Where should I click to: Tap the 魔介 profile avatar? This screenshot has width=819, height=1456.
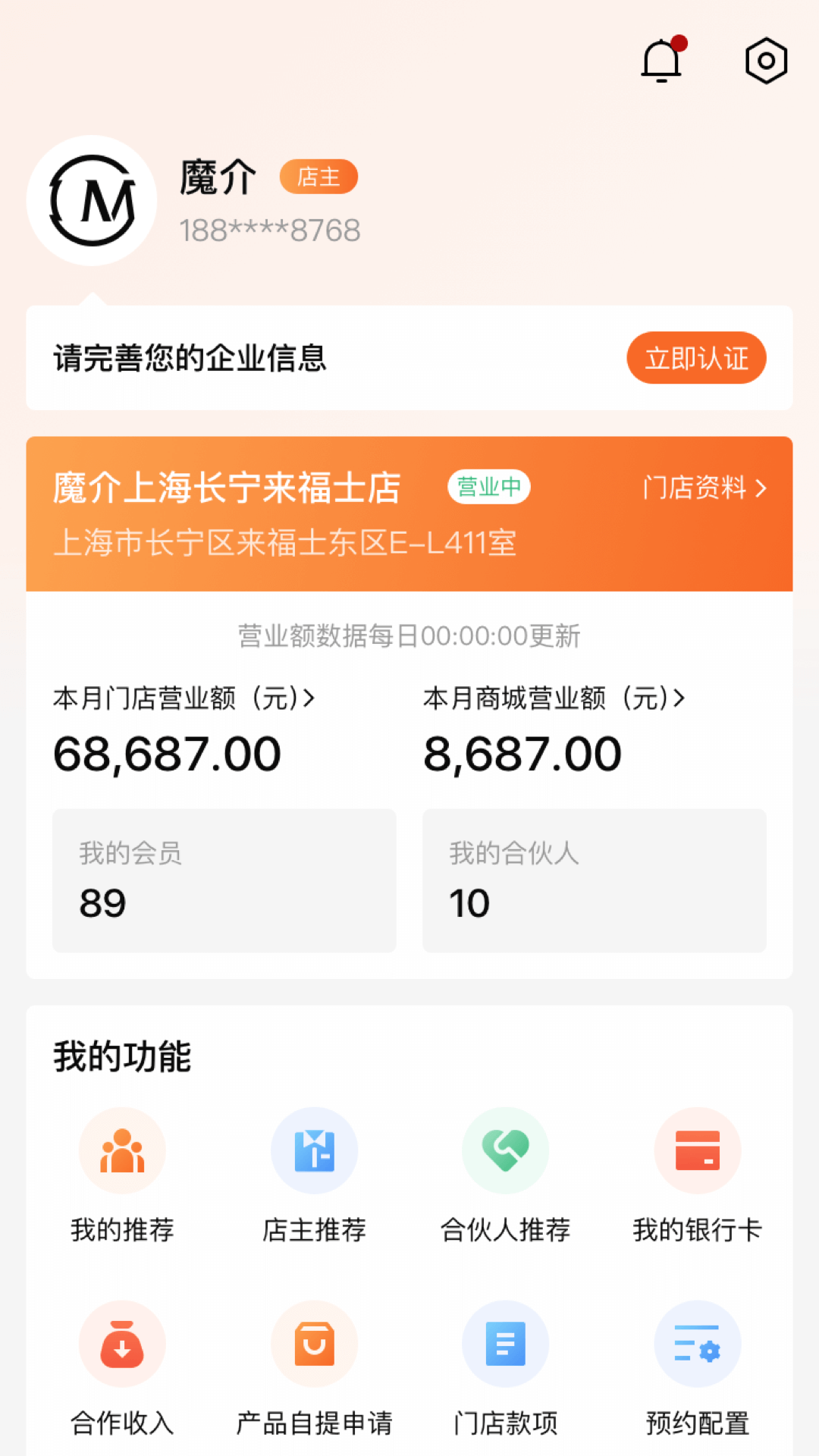[92, 201]
